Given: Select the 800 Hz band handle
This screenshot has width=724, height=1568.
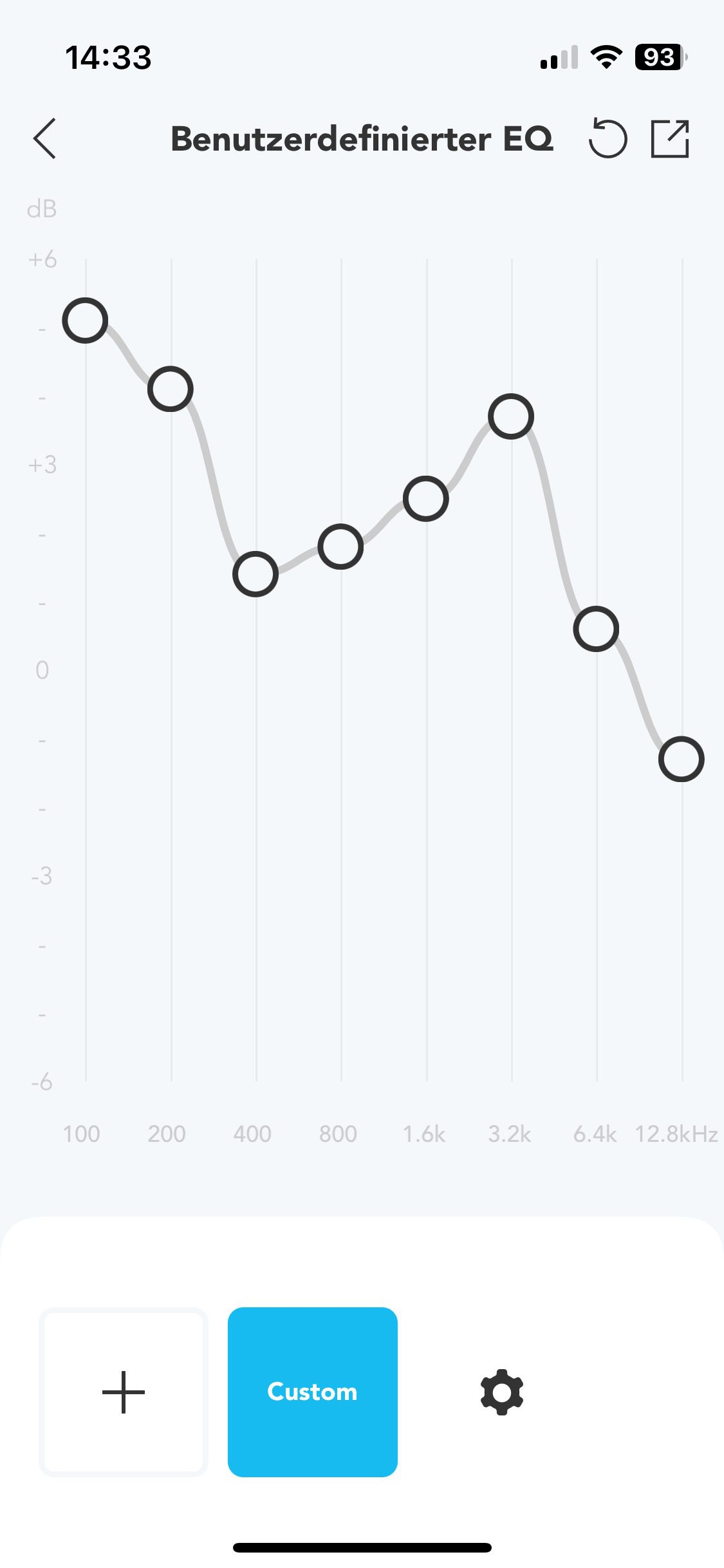Looking at the screenshot, I should pyautogui.click(x=340, y=546).
